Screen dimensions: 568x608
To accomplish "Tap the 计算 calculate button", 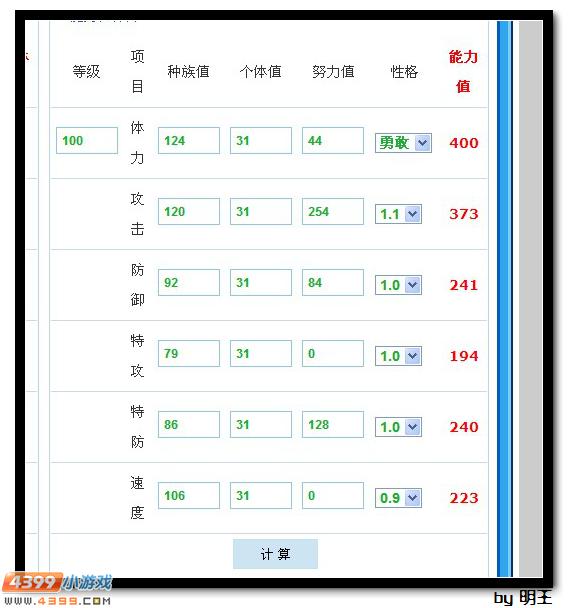I will point(275,554).
